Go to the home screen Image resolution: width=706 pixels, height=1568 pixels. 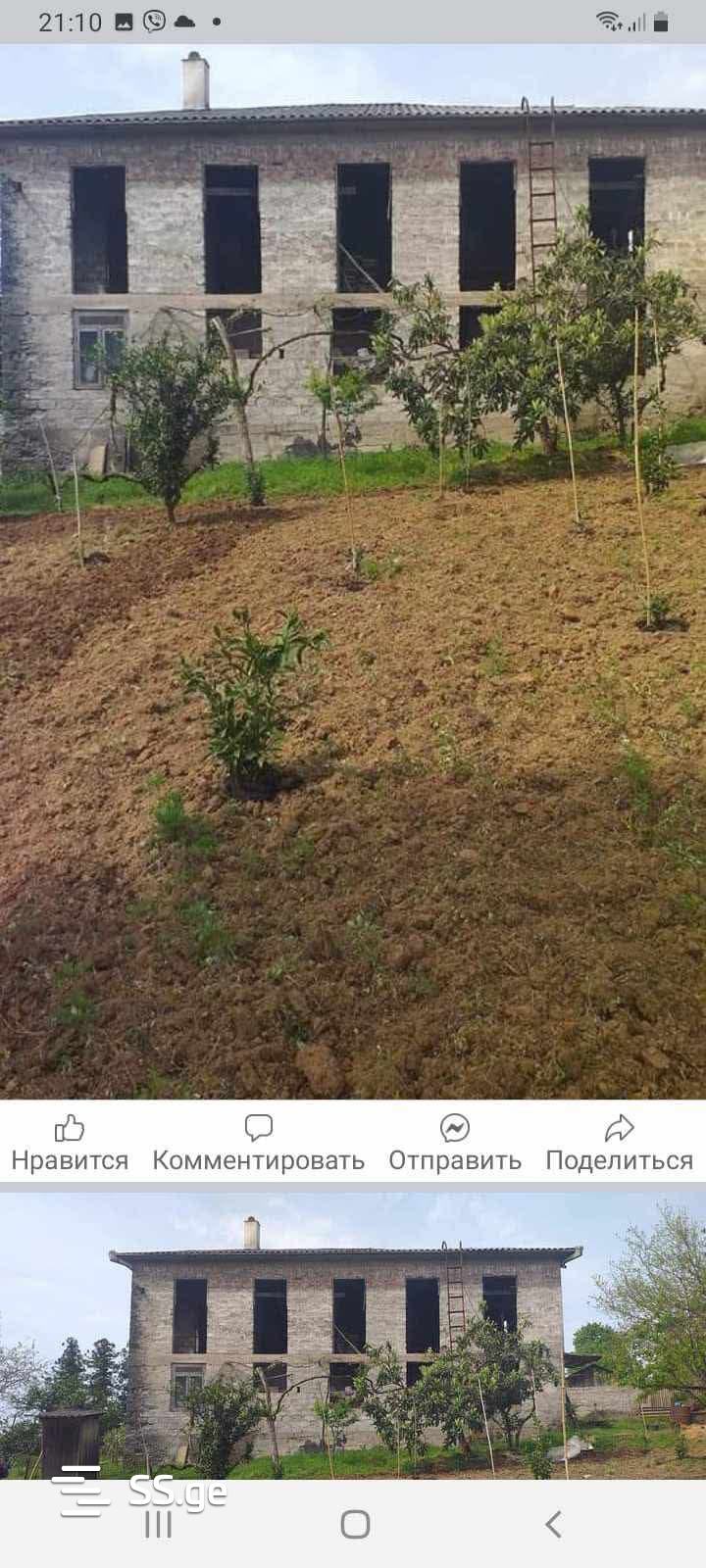[x=355, y=1524]
